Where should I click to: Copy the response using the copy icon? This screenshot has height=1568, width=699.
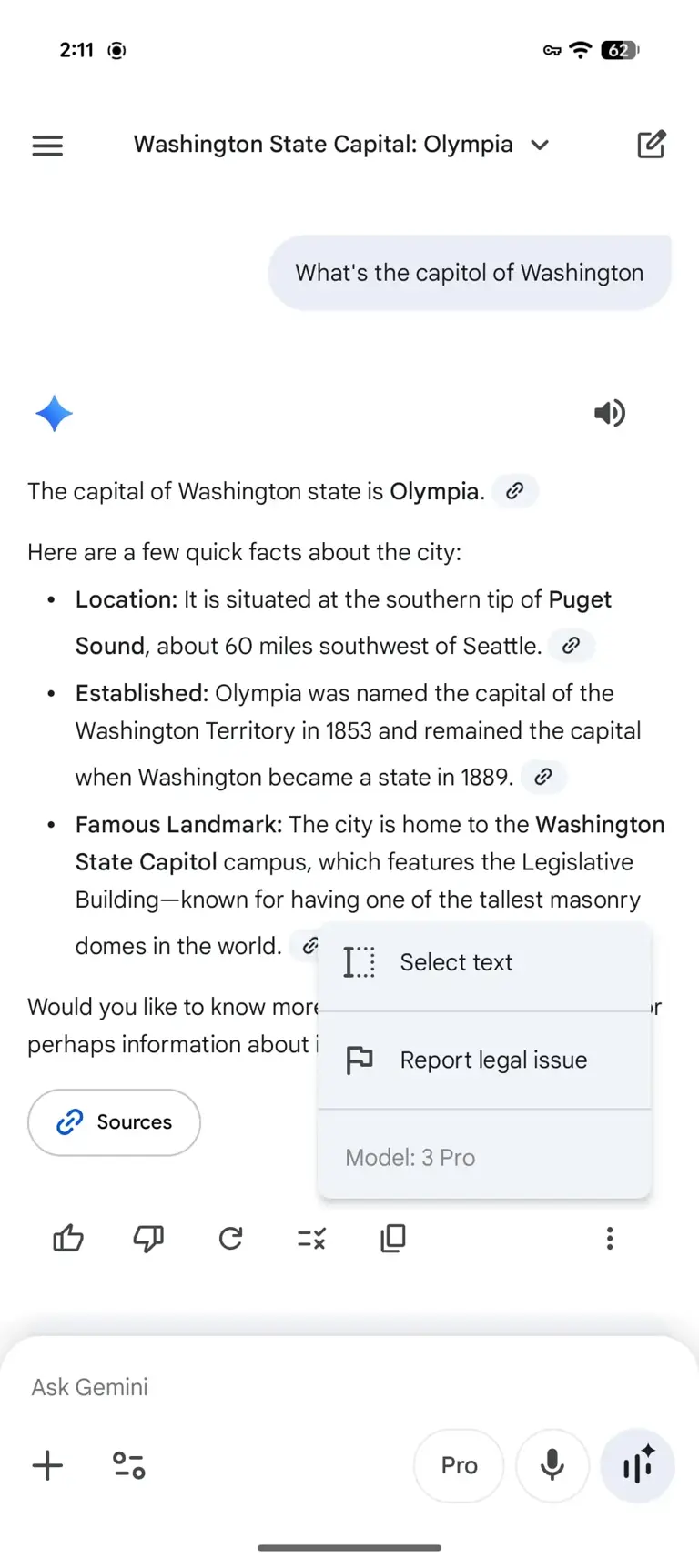pyautogui.click(x=391, y=1239)
